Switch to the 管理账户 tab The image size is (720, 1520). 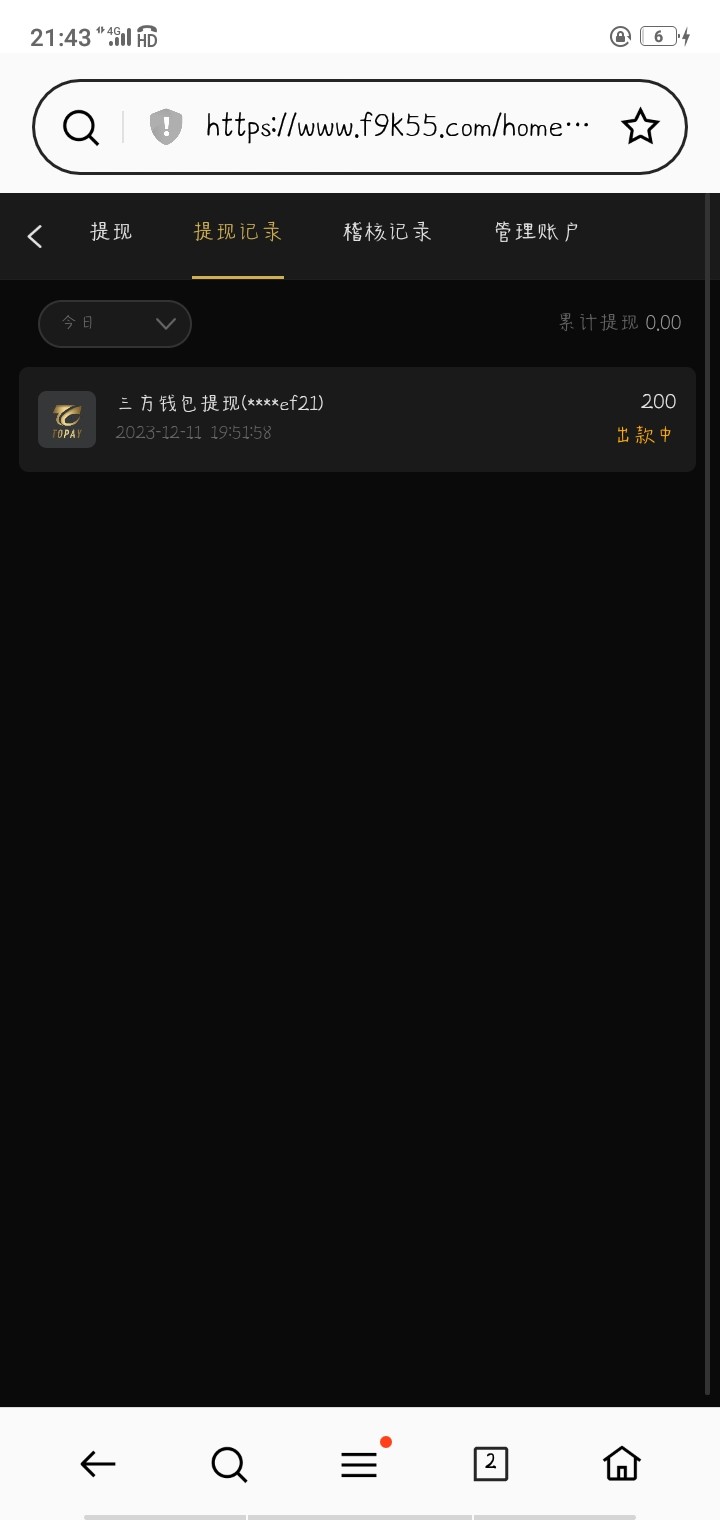(x=537, y=232)
